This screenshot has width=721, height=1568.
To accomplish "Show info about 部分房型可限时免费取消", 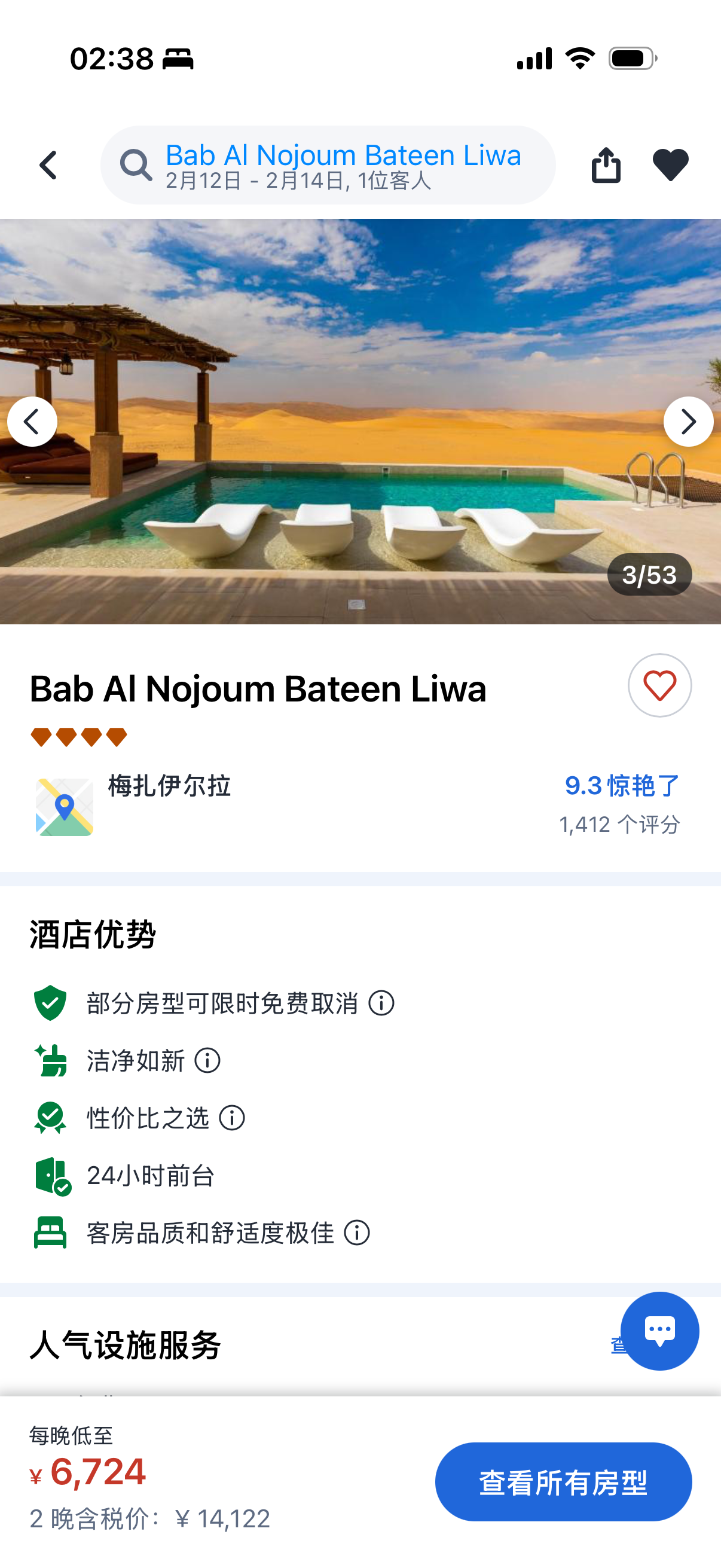I will click(x=381, y=1002).
